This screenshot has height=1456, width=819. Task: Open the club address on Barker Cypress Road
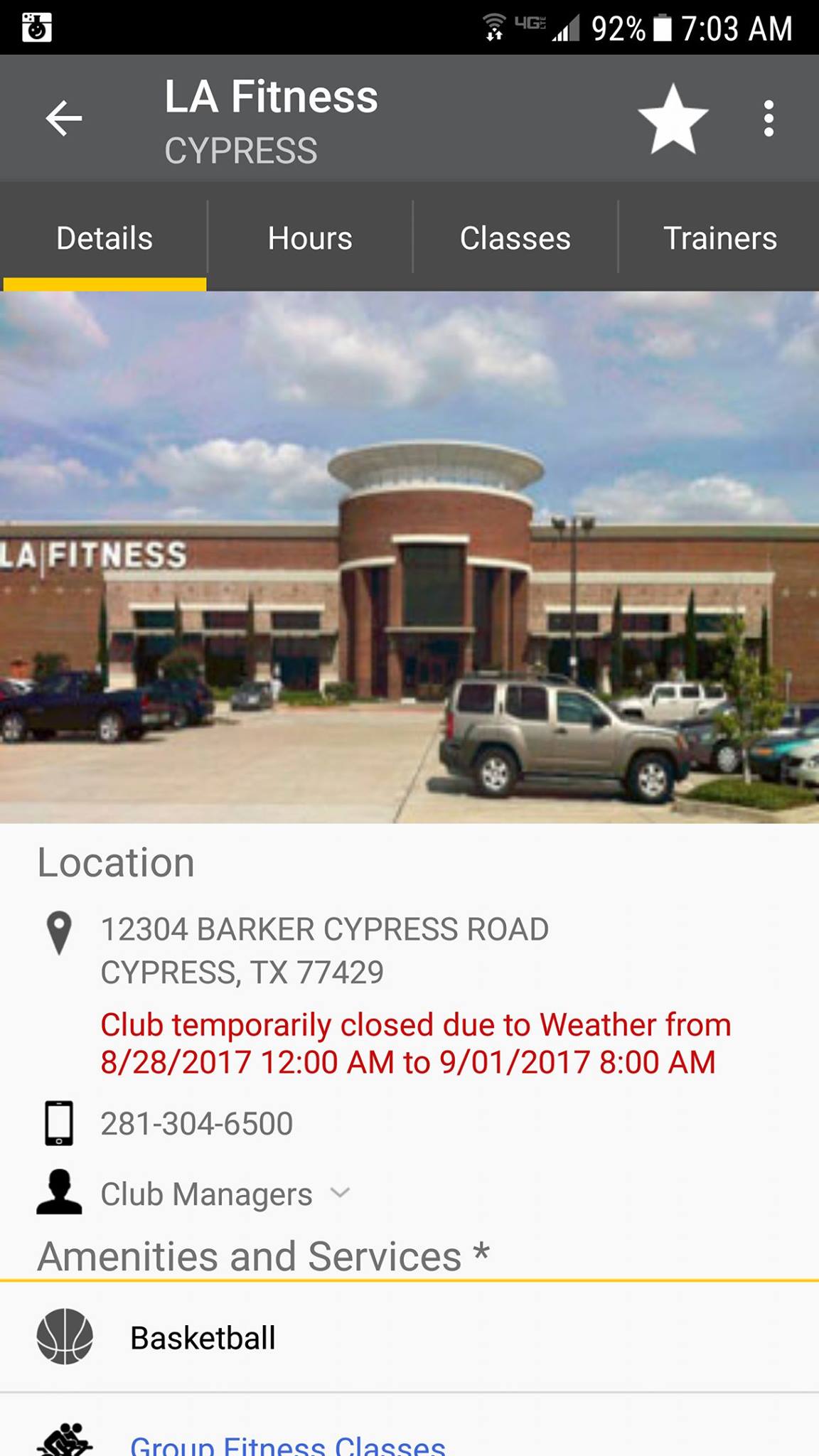click(324, 950)
